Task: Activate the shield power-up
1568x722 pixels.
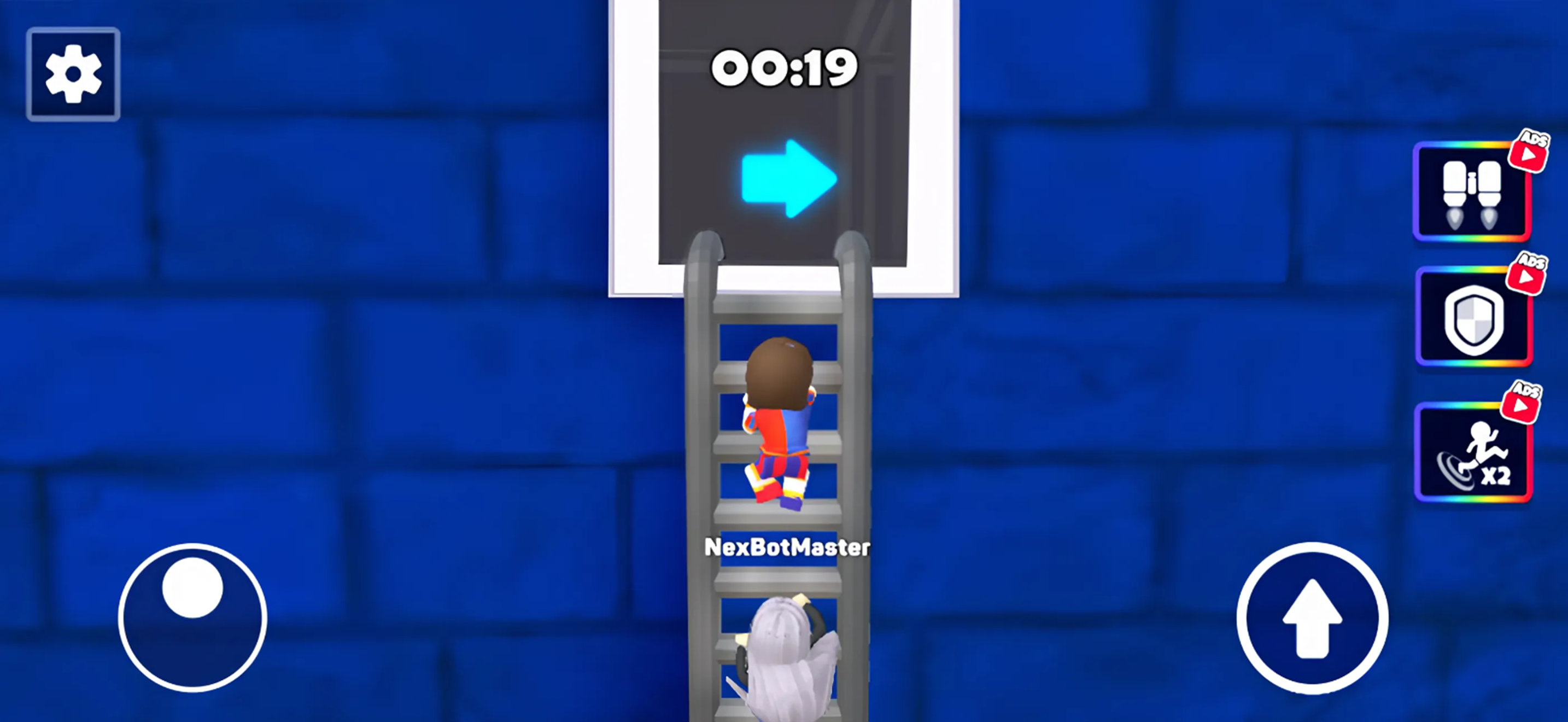Action: 1473,318
